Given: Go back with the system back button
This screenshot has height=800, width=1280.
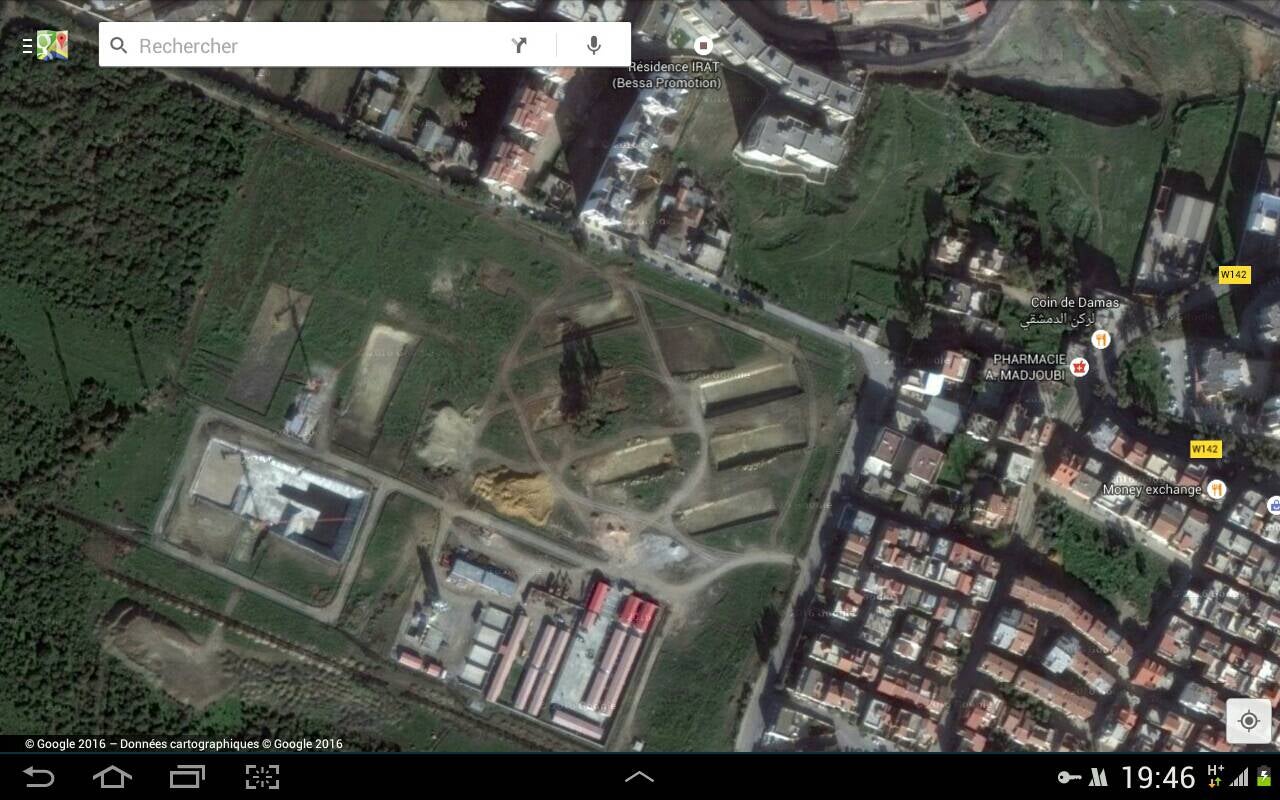Looking at the screenshot, I should click(x=38, y=777).
